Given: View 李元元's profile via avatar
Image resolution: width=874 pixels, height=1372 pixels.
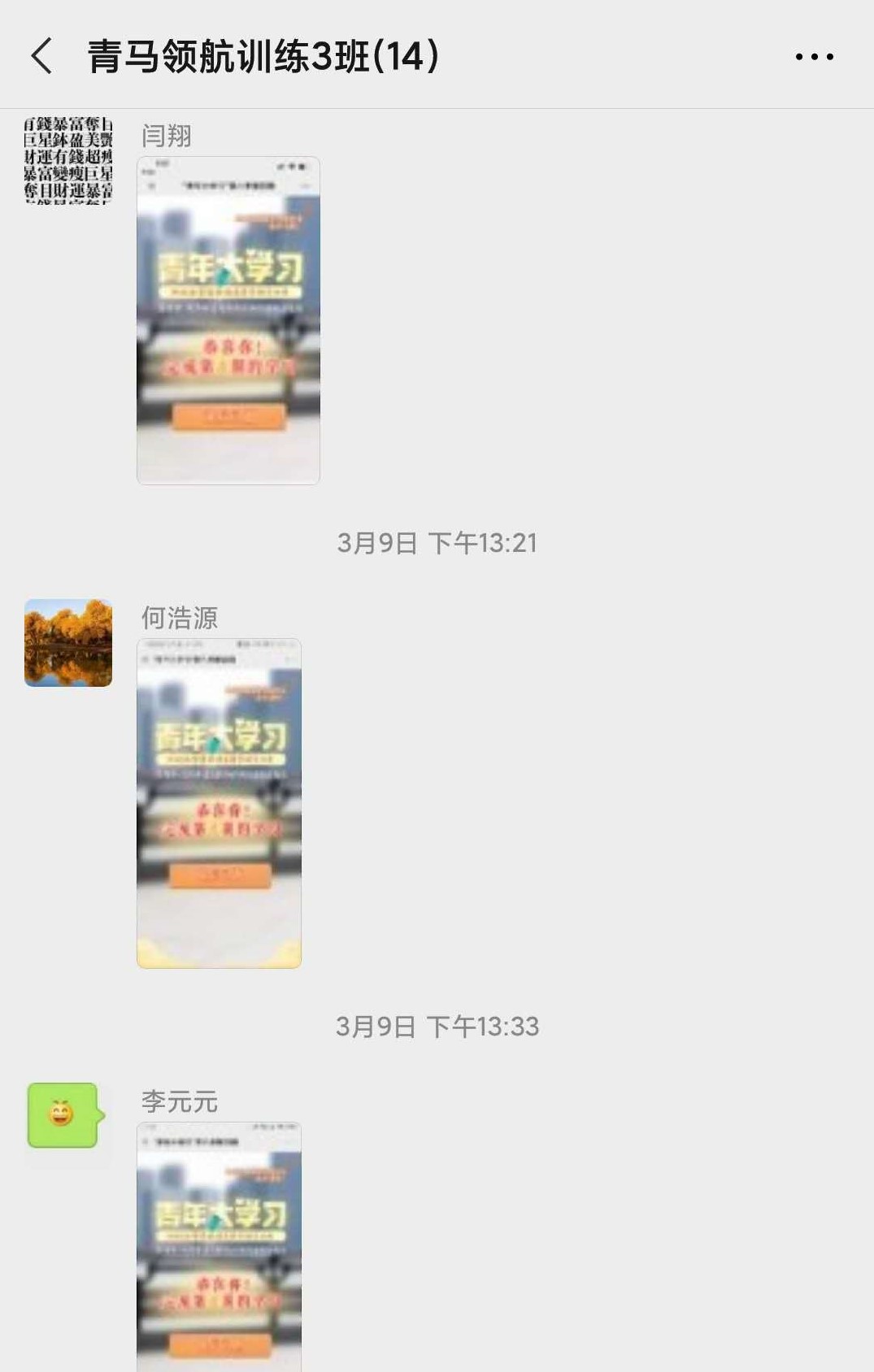Looking at the screenshot, I should 65,1115.
